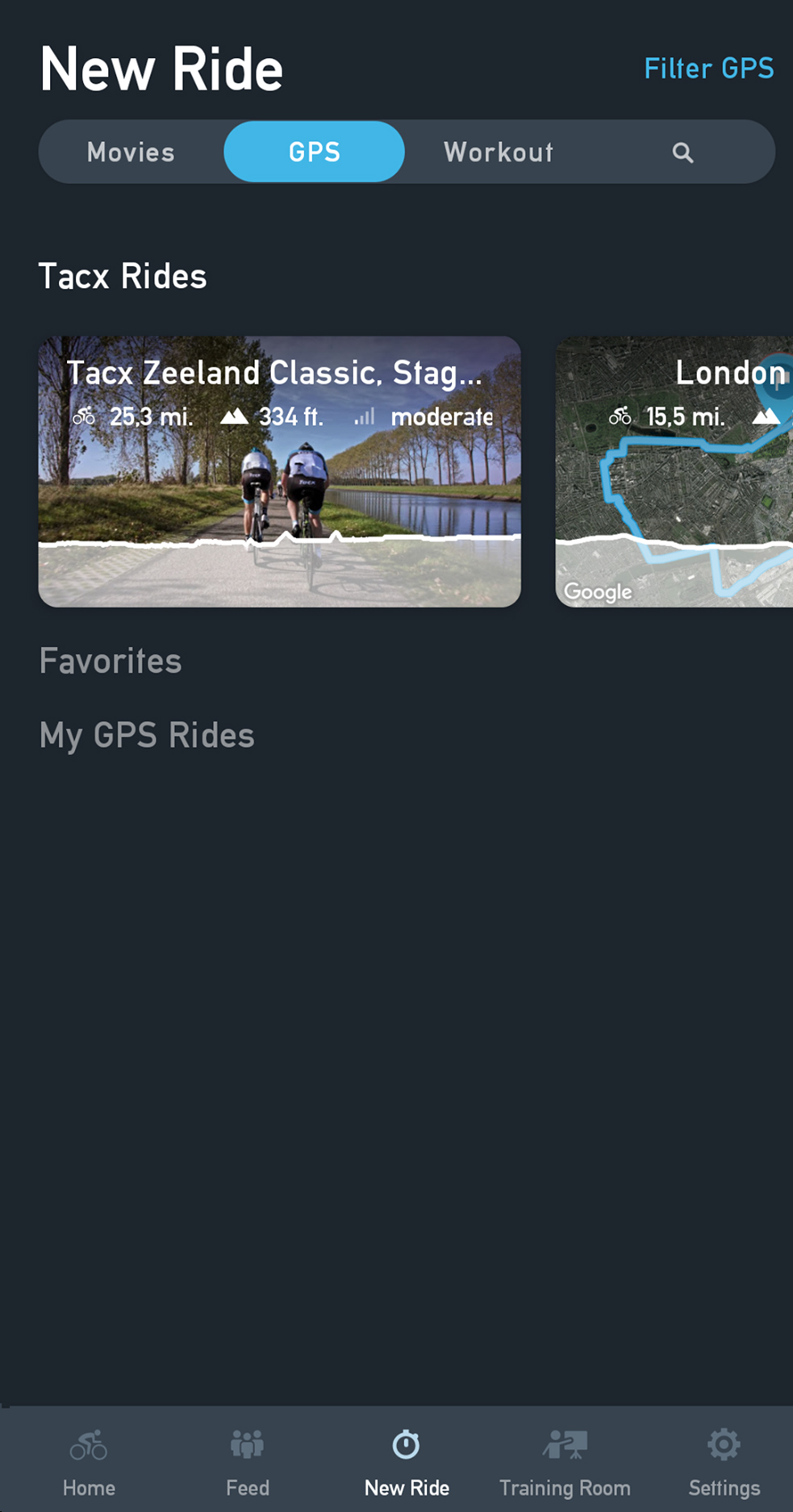Switch to the Workout tab
Image resolution: width=793 pixels, height=1512 pixels.
[x=498, y=152]
